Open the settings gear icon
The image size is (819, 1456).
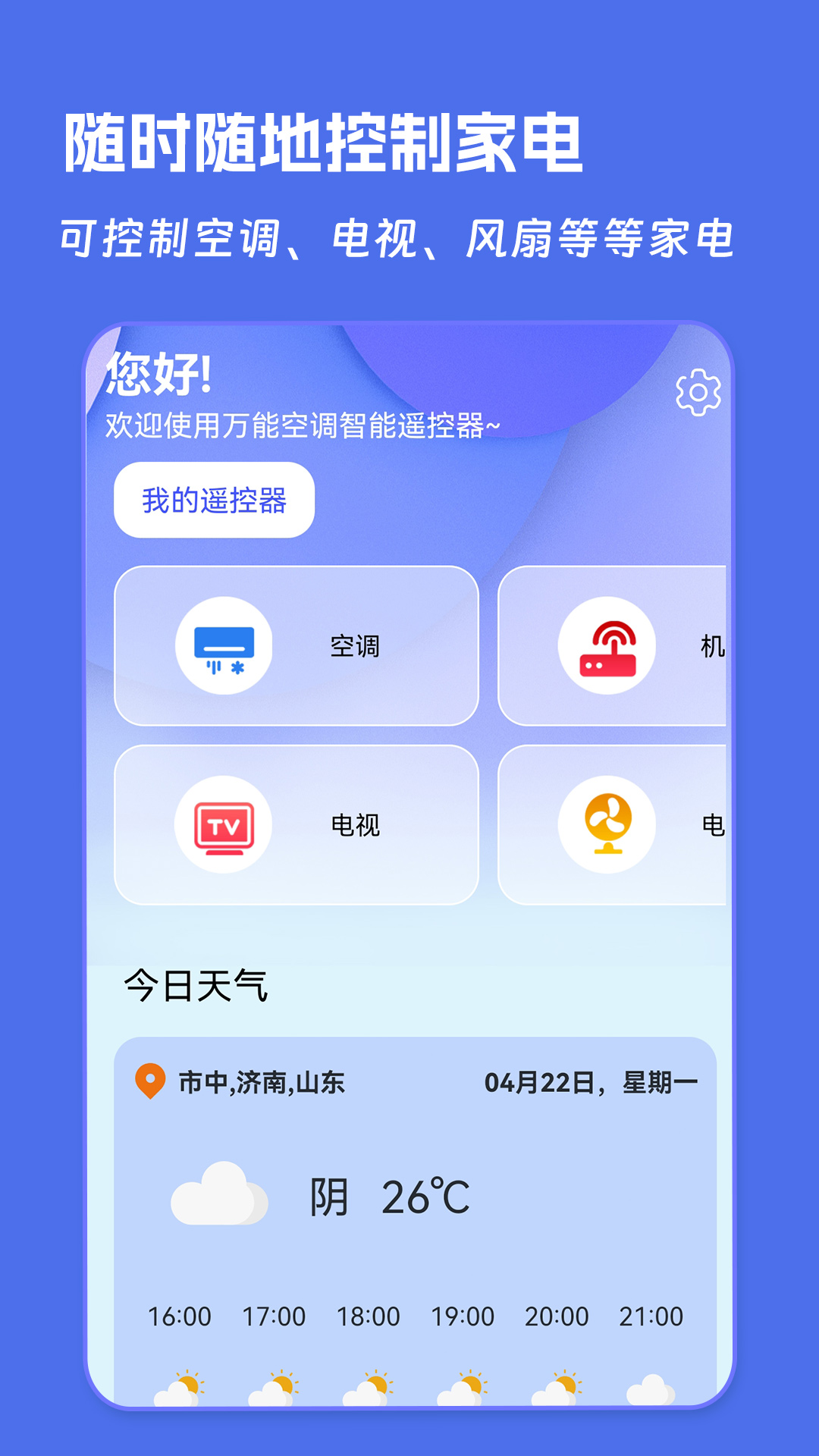pyautogui.click(x=699, y=394)
